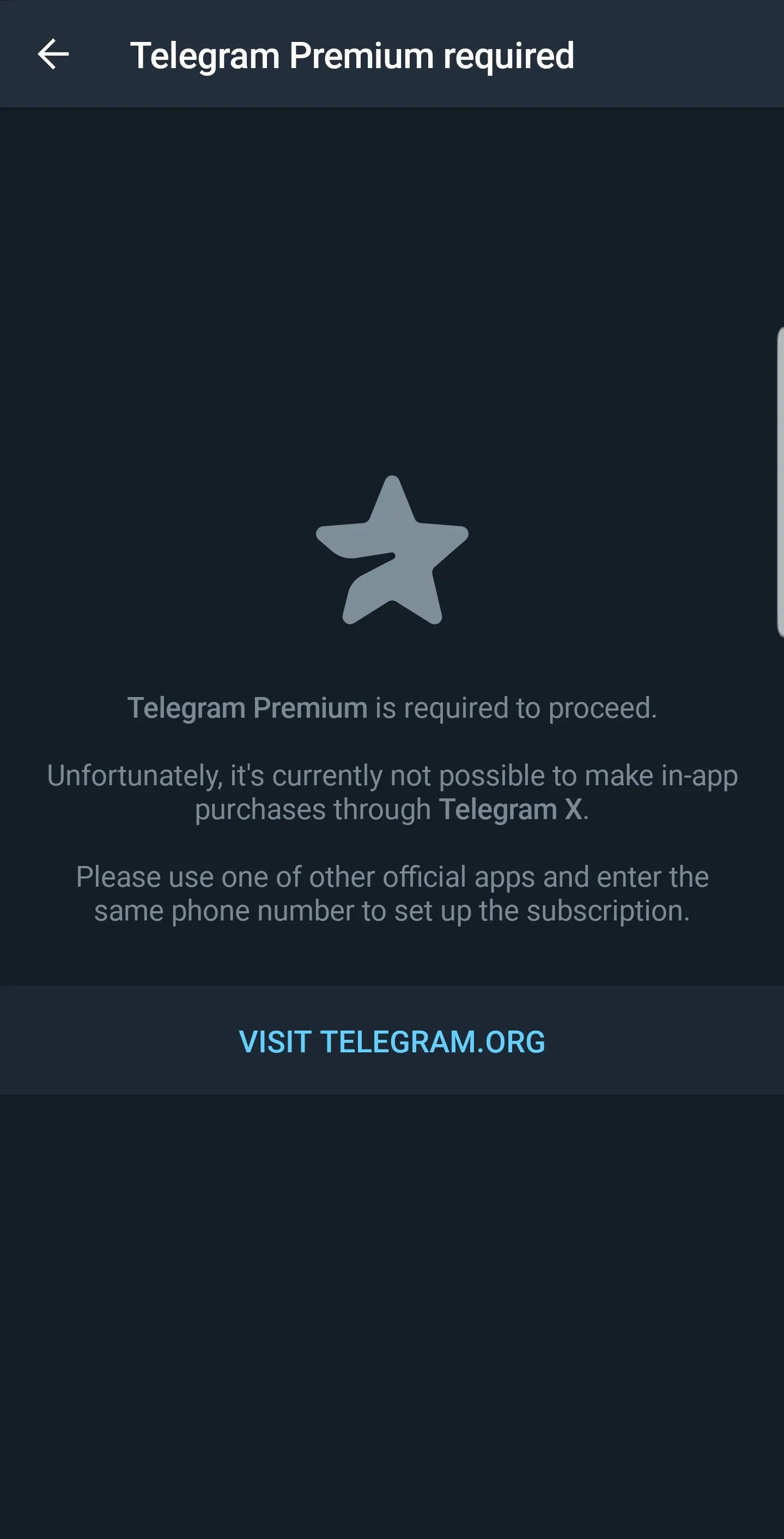Click the subscription setup instructions paragraph
The image size is (784, 1539).
[x=392, y=893]
